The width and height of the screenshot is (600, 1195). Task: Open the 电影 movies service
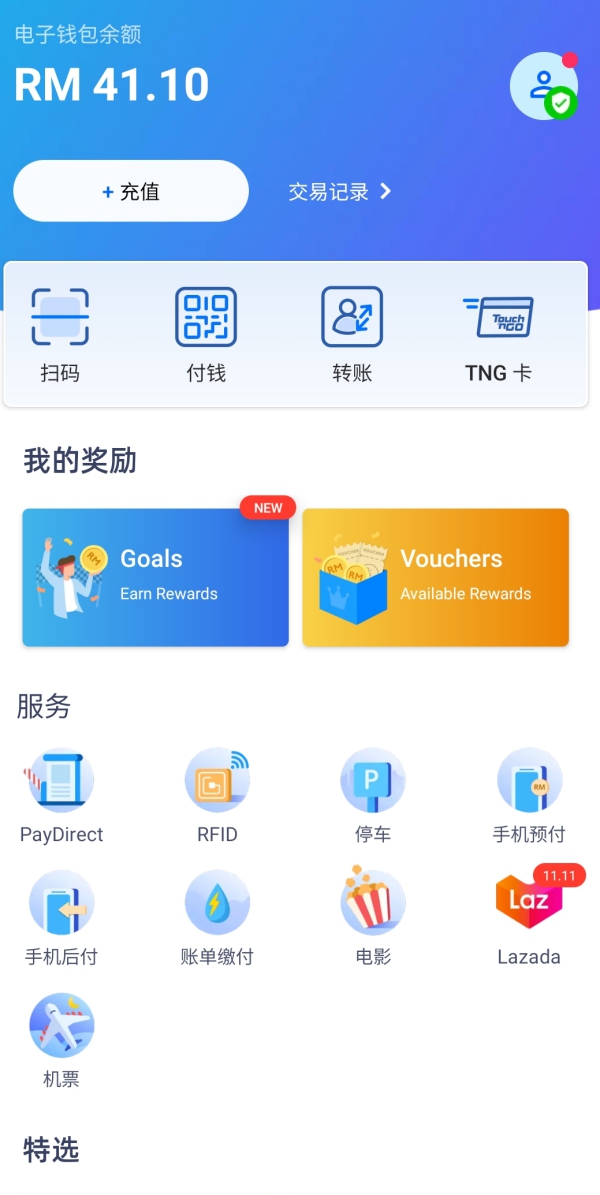(373, 917)
